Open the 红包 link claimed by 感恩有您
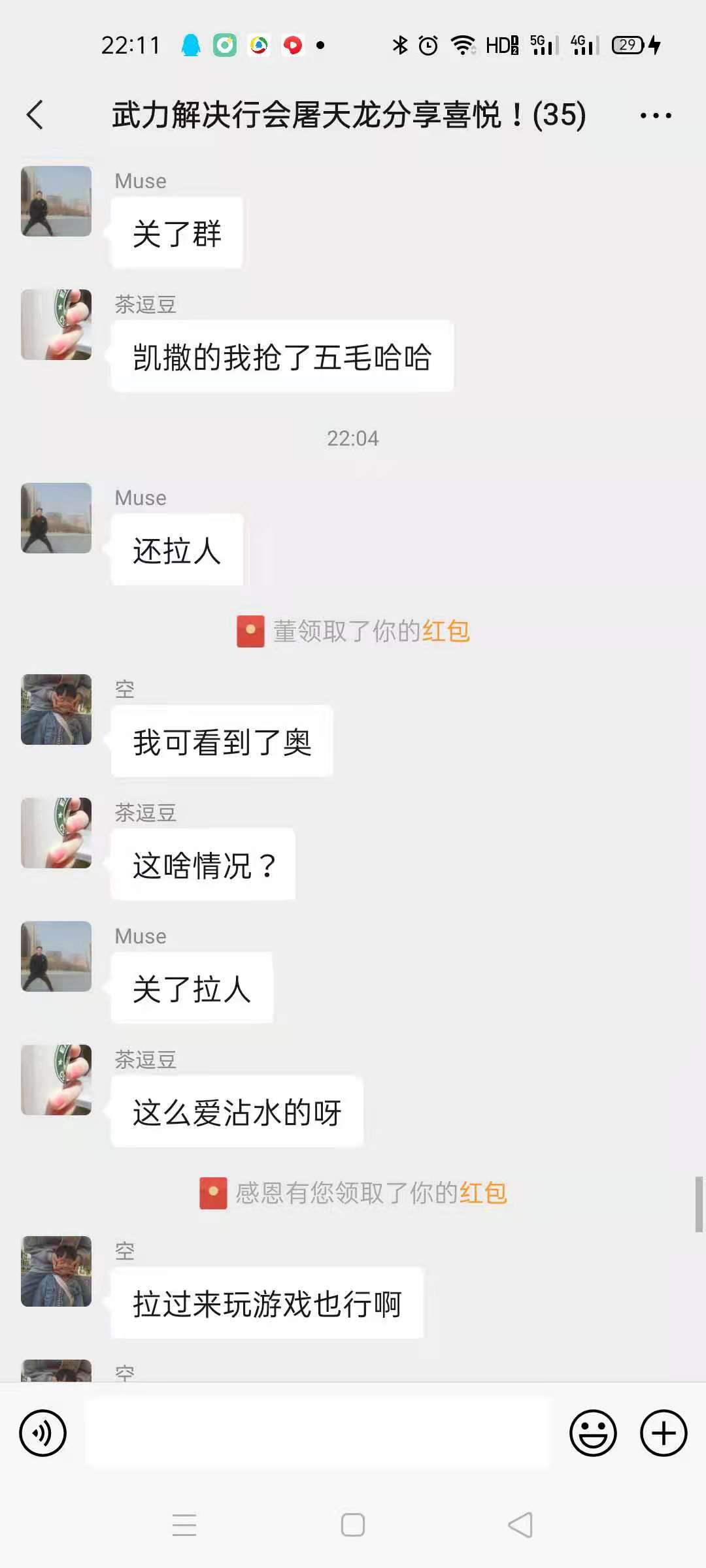Image resolution: width=706 pixels, height=1568 pixels. tap(483, 1193)
